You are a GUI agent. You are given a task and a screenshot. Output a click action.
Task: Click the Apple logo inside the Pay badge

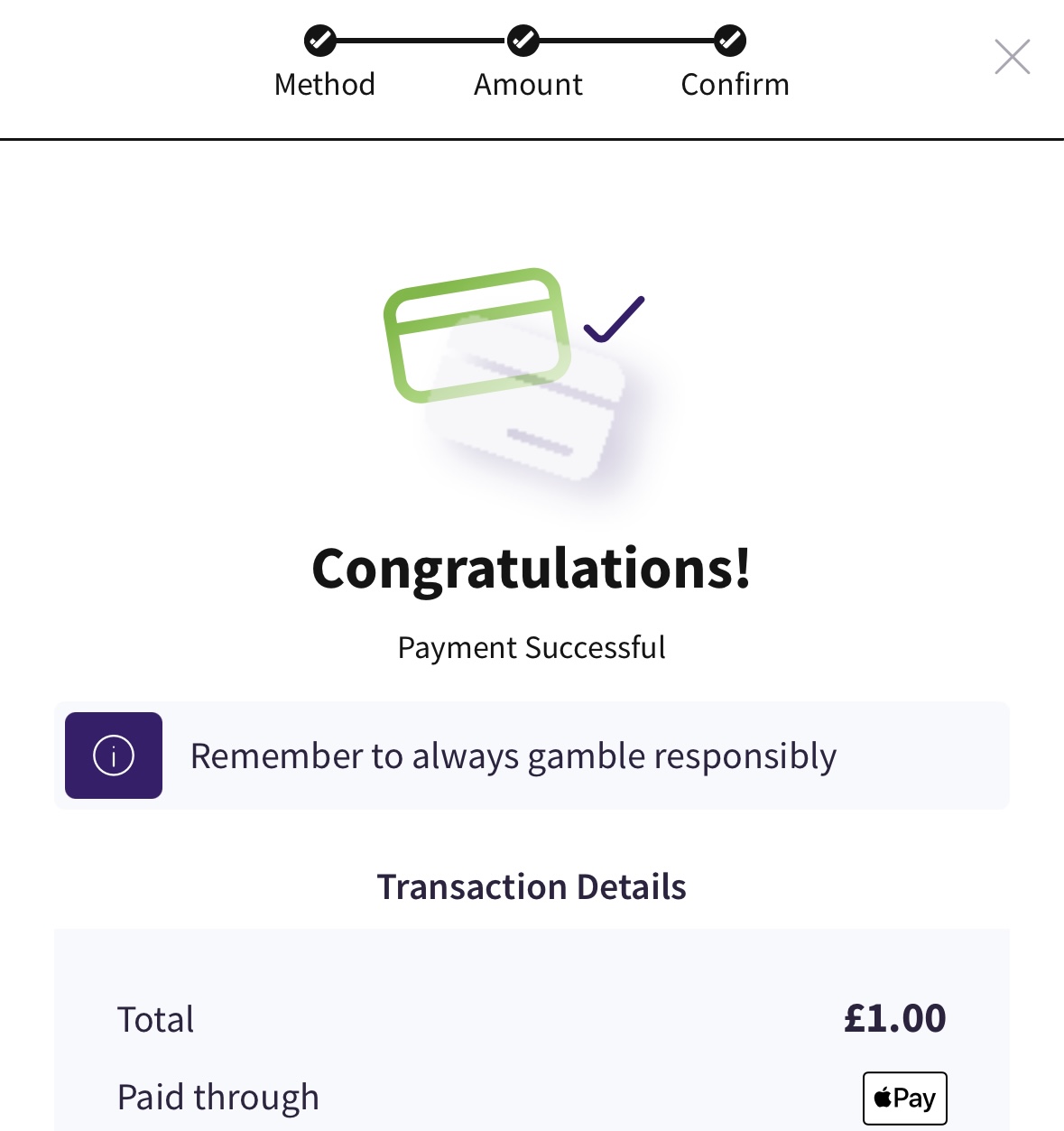pyautogui.click(x=883, y=1098)
